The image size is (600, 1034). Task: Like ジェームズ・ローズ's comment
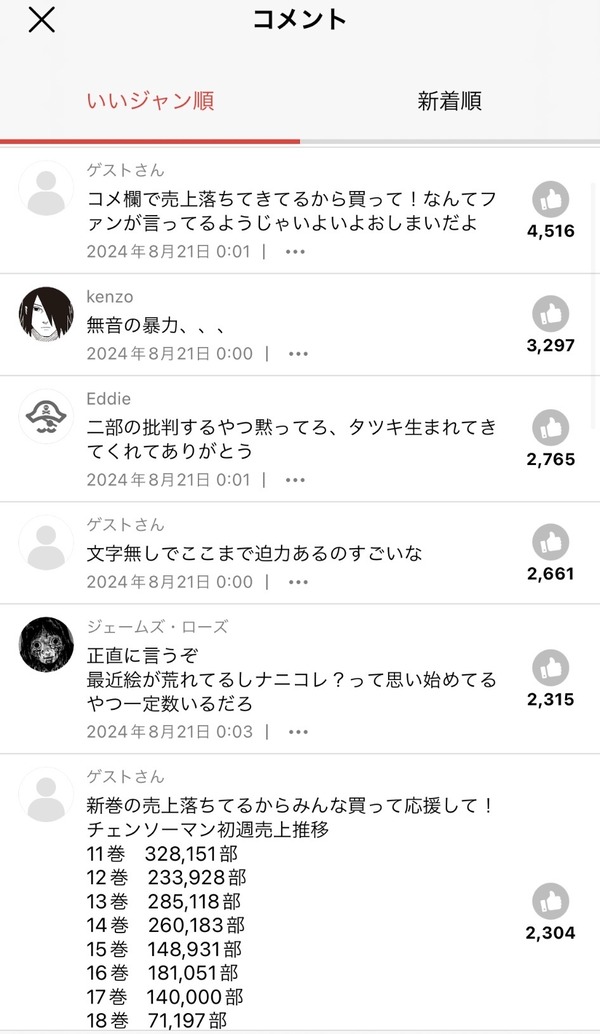(x=551, y=667)
